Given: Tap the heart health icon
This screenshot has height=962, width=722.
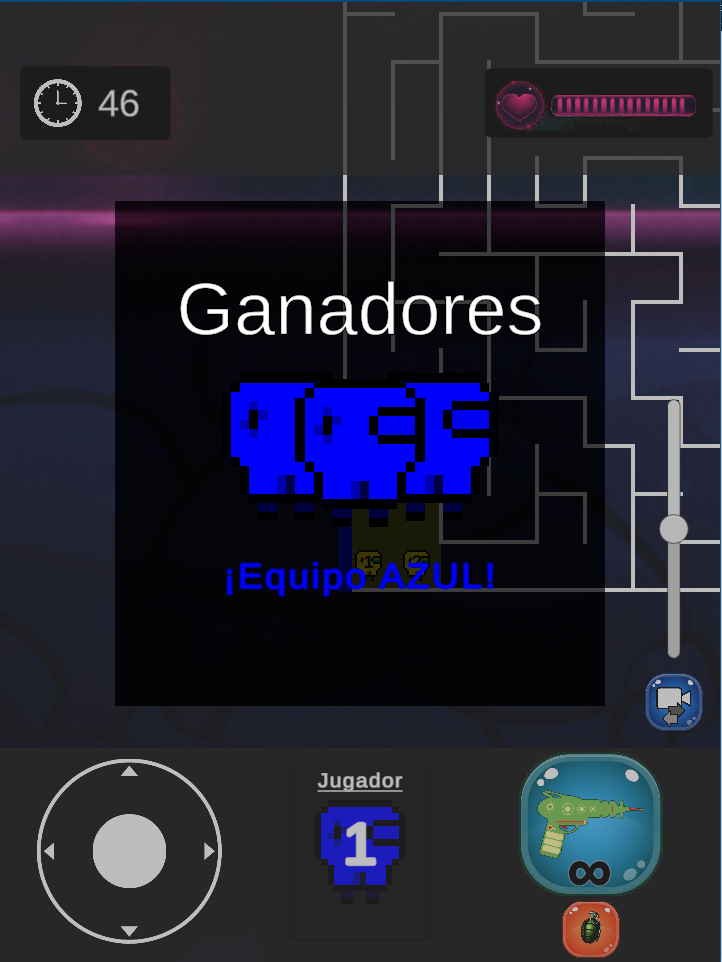Looking at the screenshot, I should pyautogui.click(x=519, y=103).
